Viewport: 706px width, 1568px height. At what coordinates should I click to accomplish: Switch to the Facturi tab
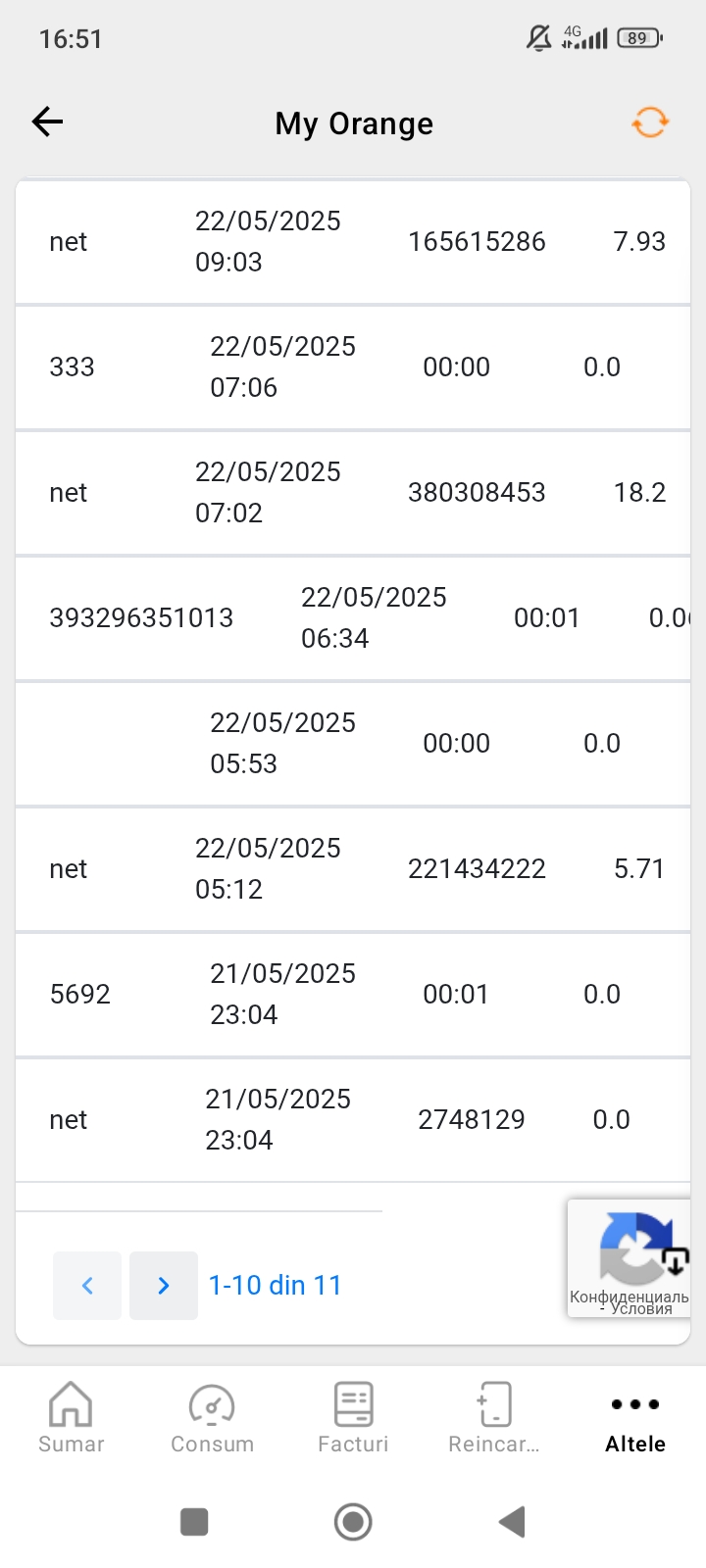coord(353,1417)
